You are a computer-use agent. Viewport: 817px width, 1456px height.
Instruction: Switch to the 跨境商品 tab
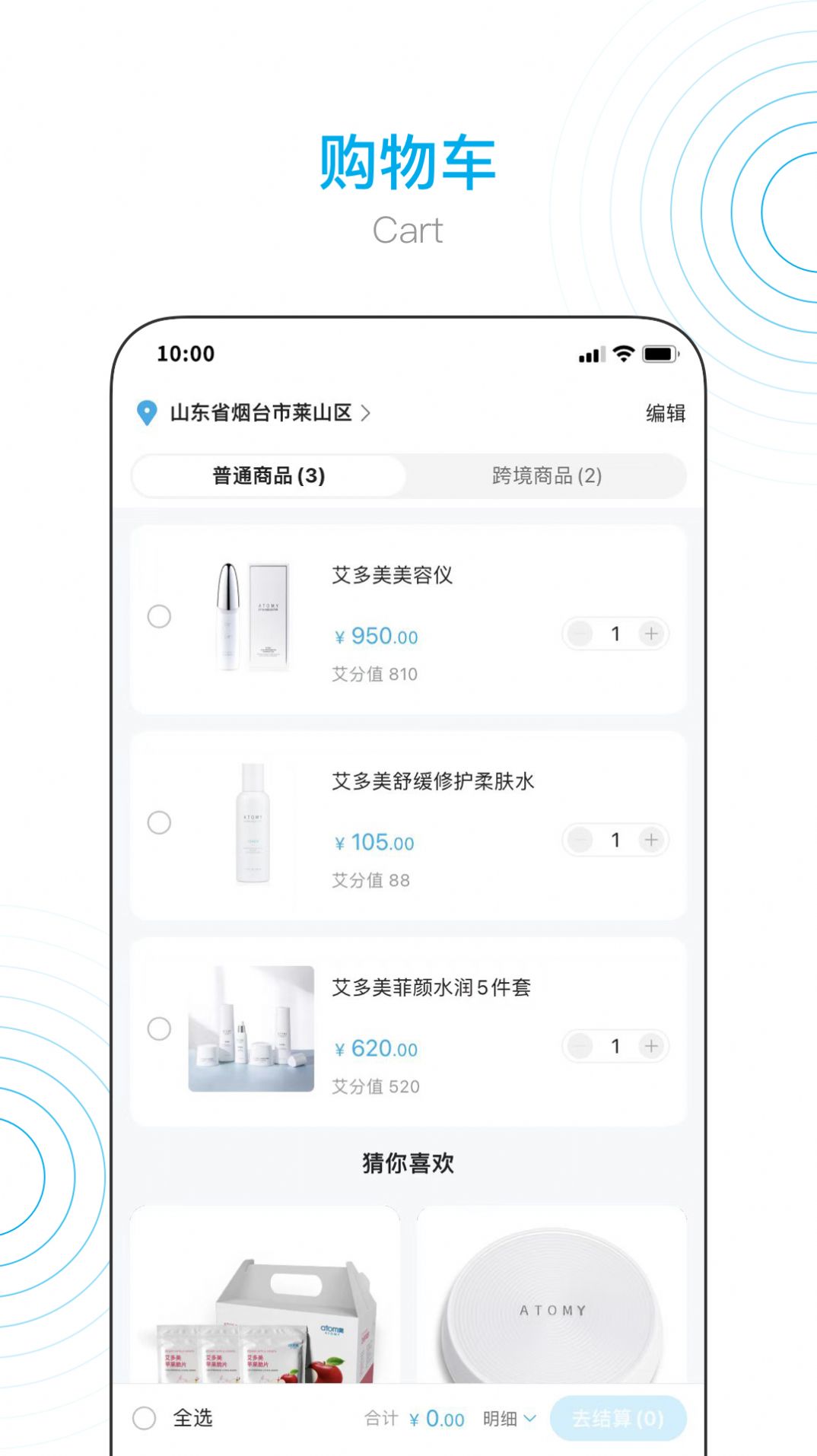546,476
